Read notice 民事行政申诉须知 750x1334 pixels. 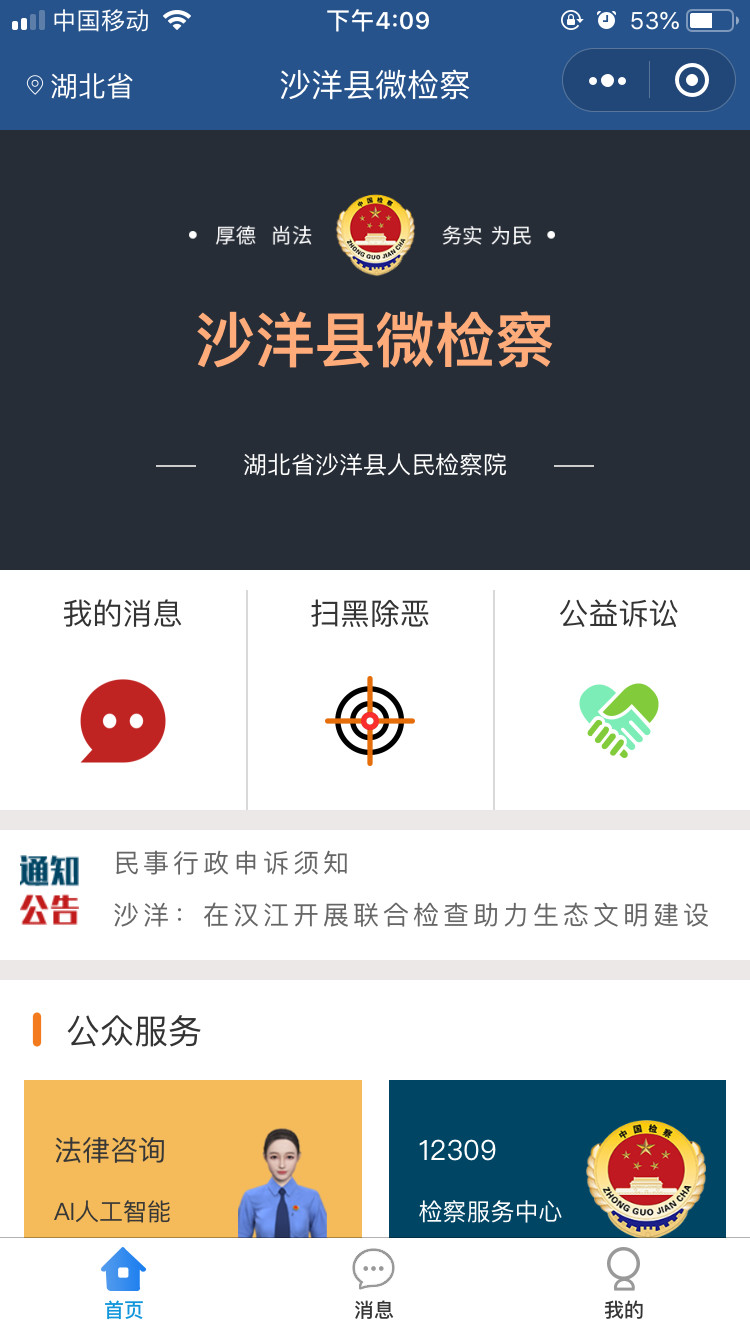(232, 863)
